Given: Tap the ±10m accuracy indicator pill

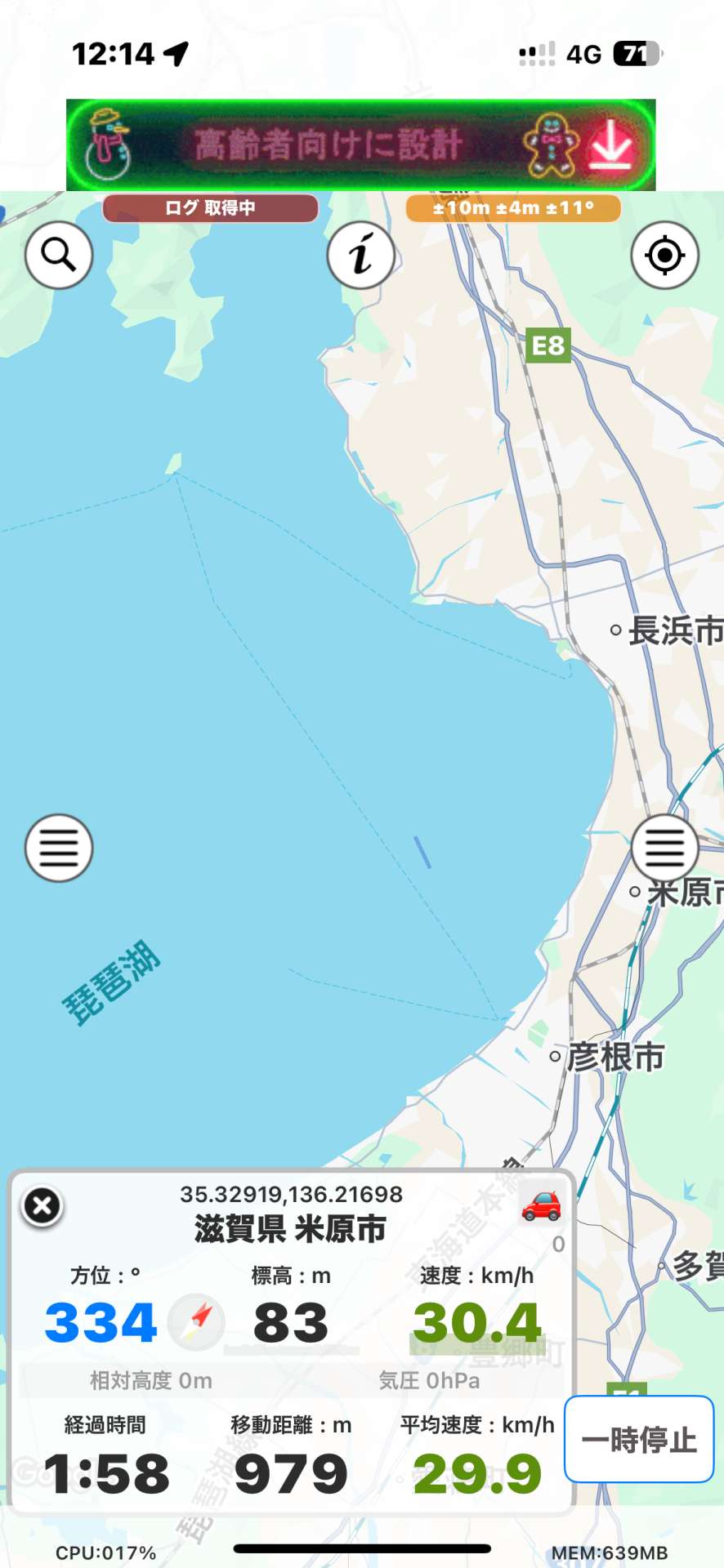Looking at the screenshot, I should [513, 208].
